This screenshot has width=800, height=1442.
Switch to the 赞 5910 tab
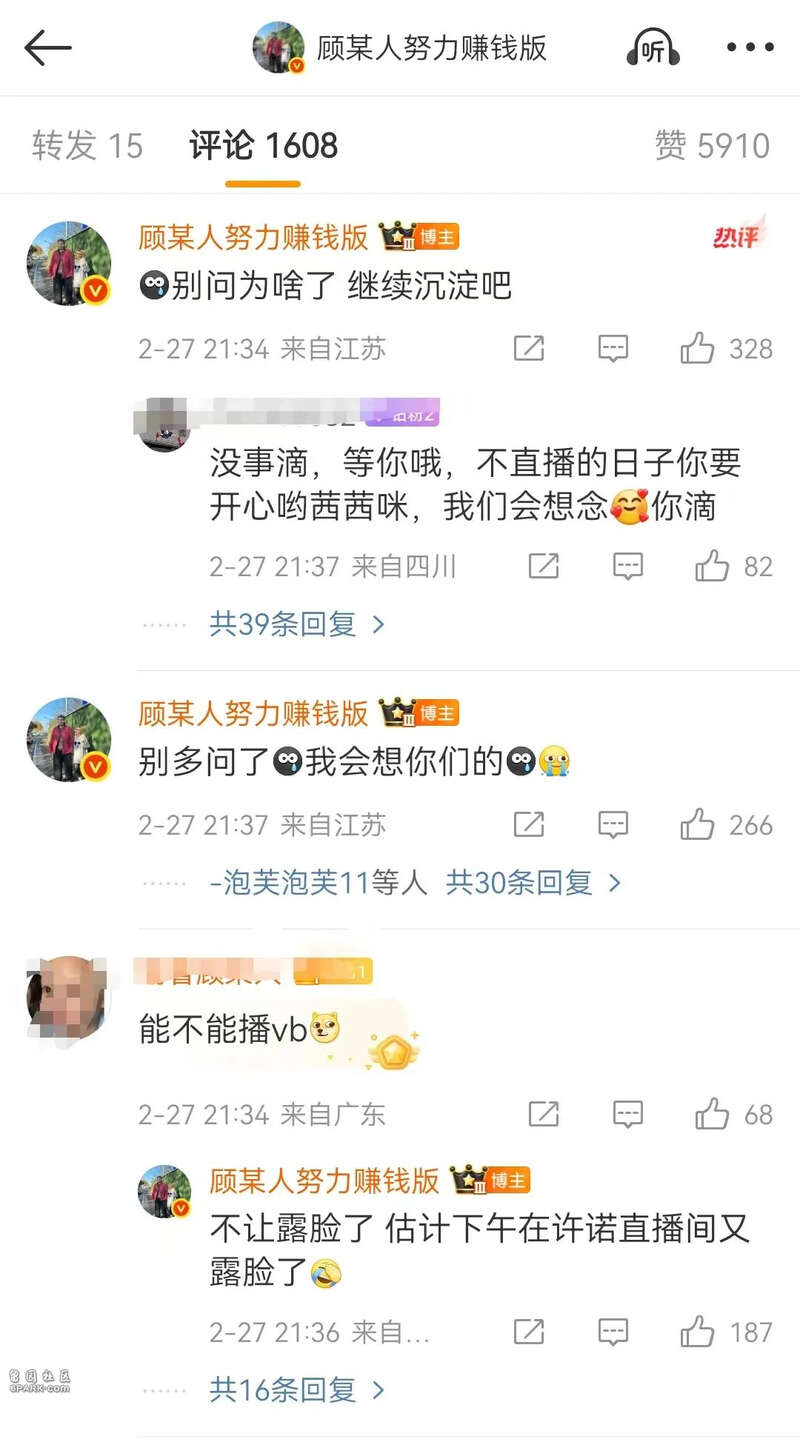(712, 146)
